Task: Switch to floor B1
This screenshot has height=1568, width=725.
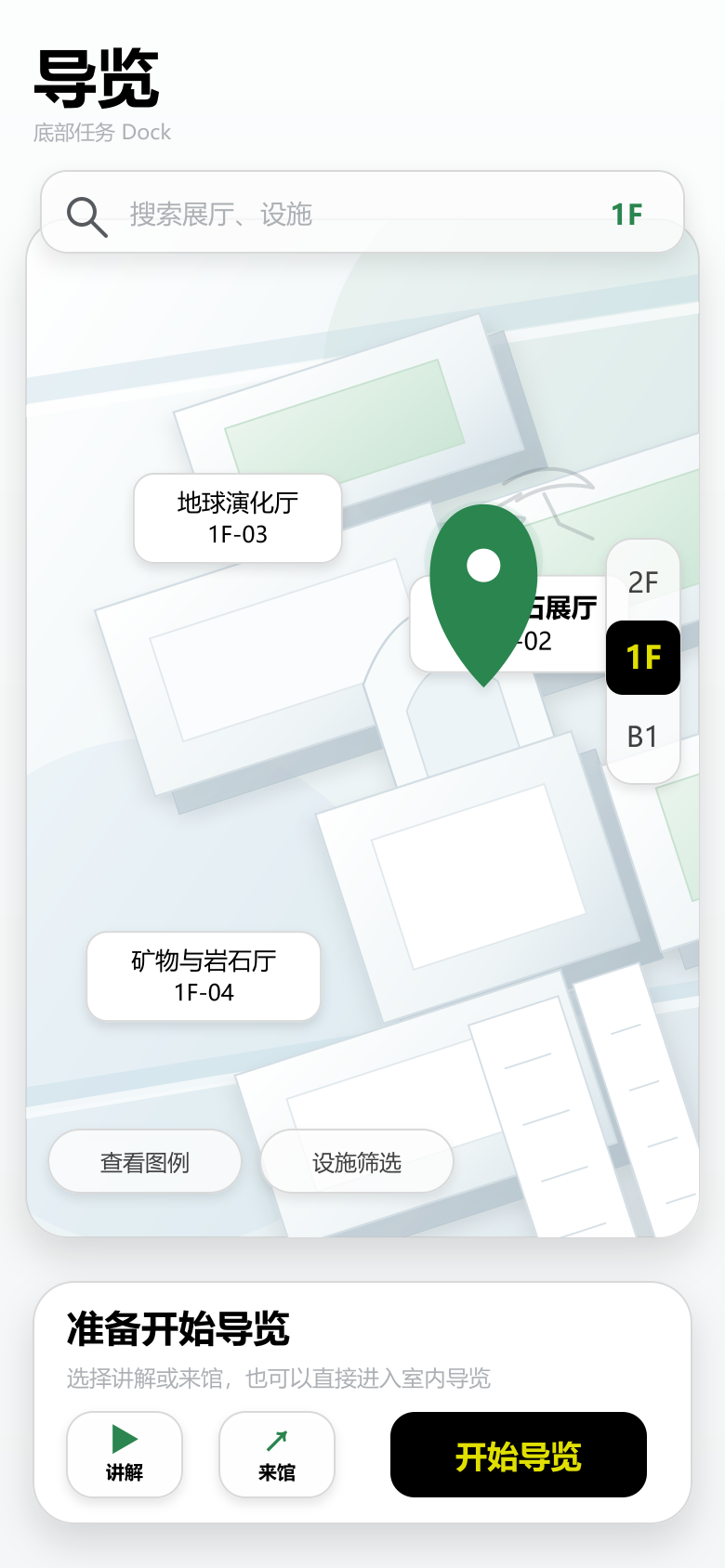Action: click(x=643, y=737)
